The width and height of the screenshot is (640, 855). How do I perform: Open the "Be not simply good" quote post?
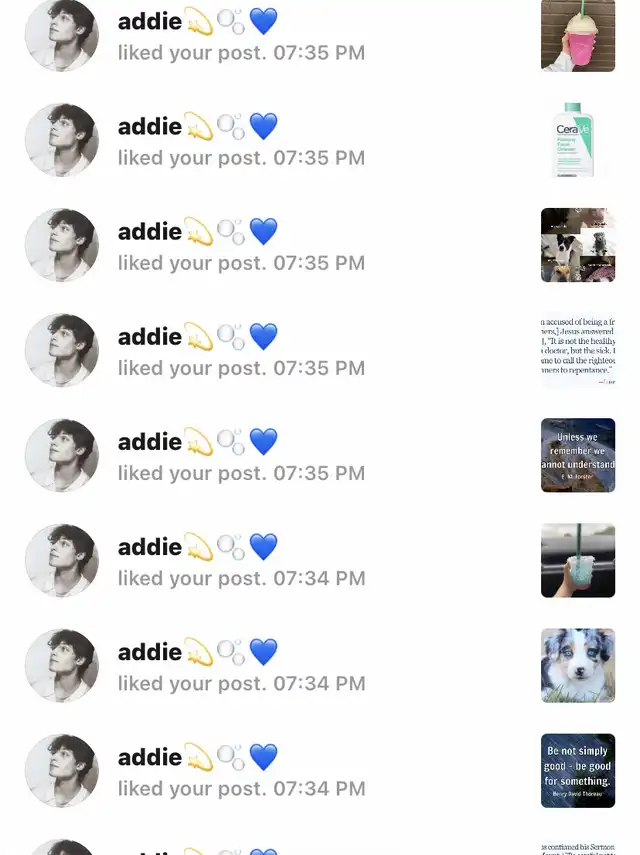click(x=577, y=770)
